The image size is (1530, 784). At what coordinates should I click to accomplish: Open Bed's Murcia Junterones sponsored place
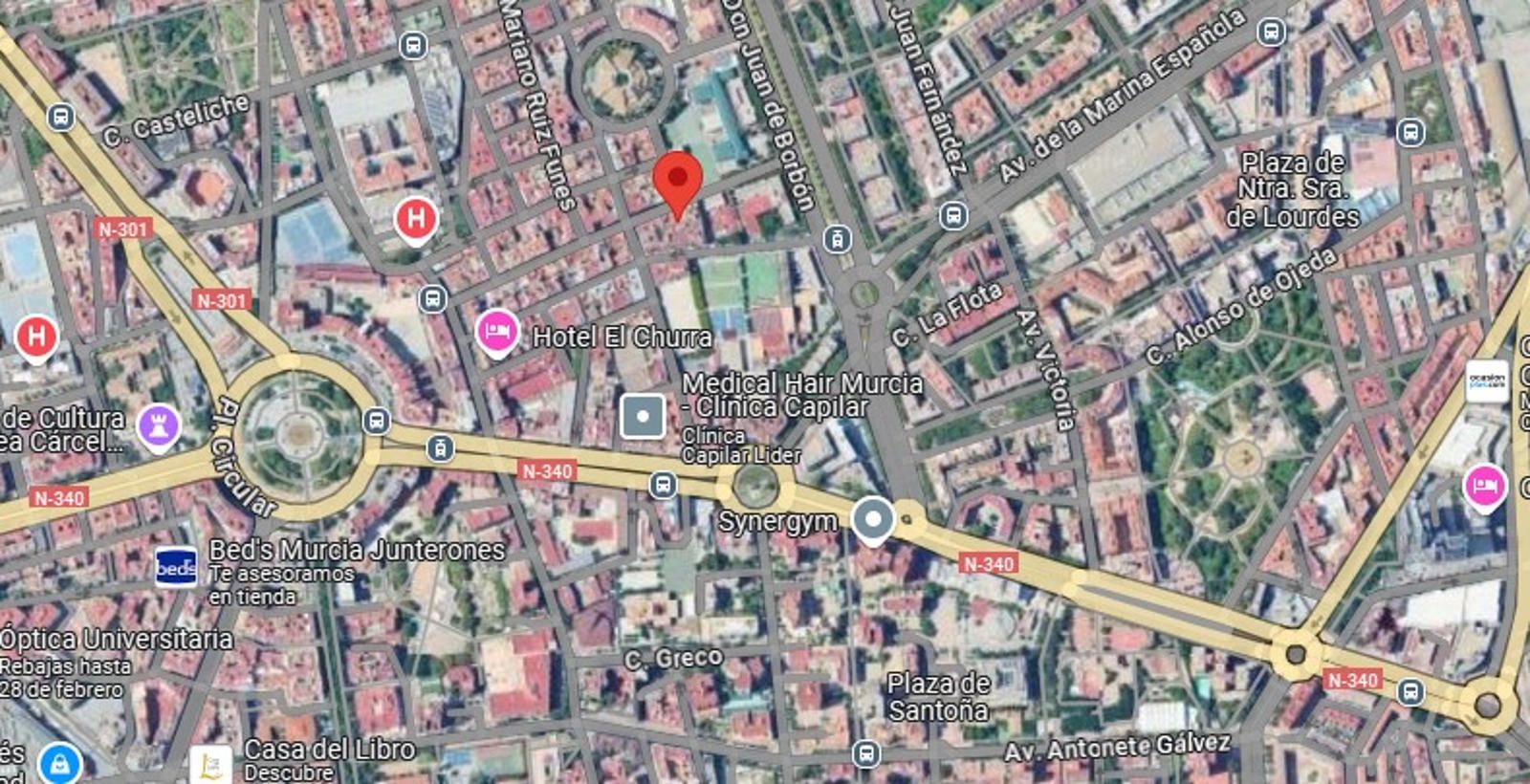(x=176, y=567)
